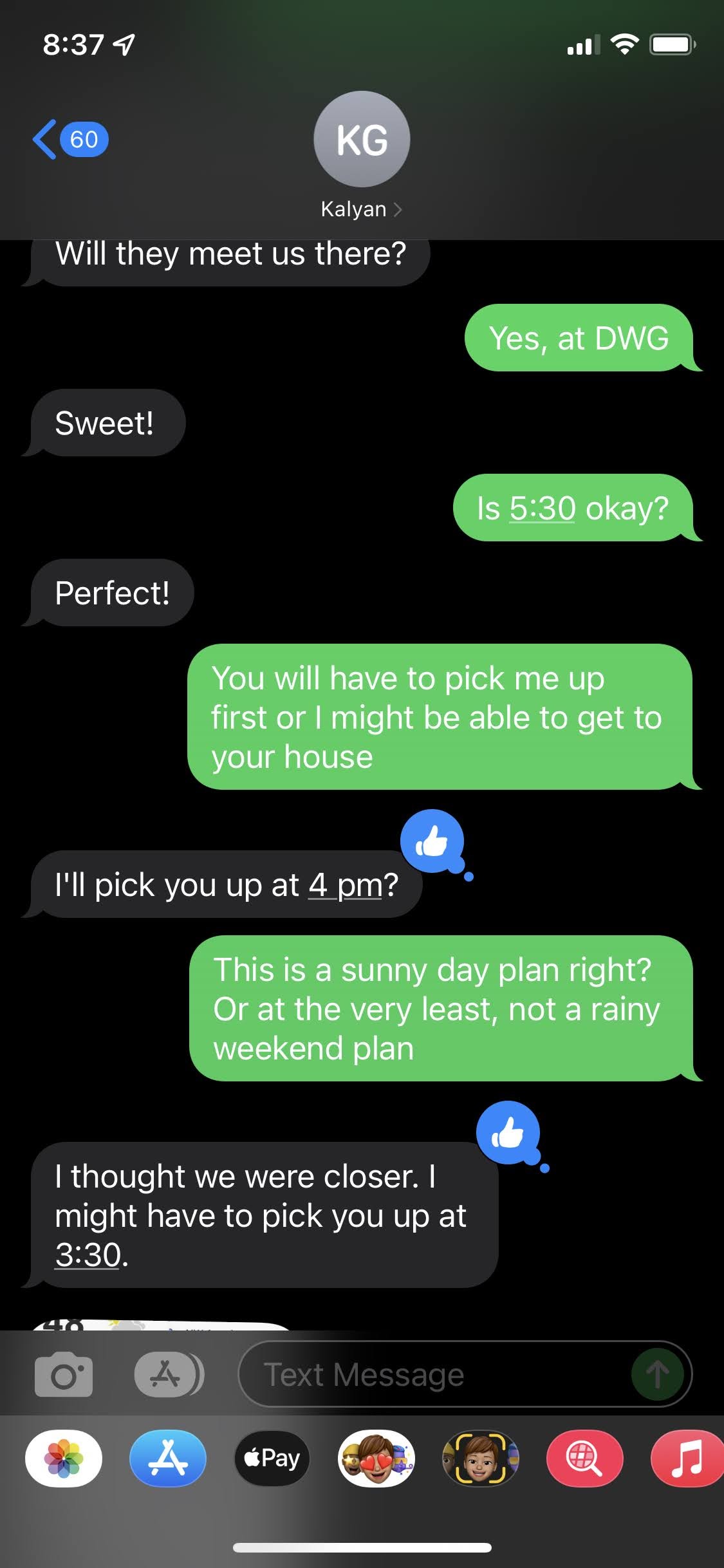Tap the underlined 4 pm time link

tap(345, 885)
